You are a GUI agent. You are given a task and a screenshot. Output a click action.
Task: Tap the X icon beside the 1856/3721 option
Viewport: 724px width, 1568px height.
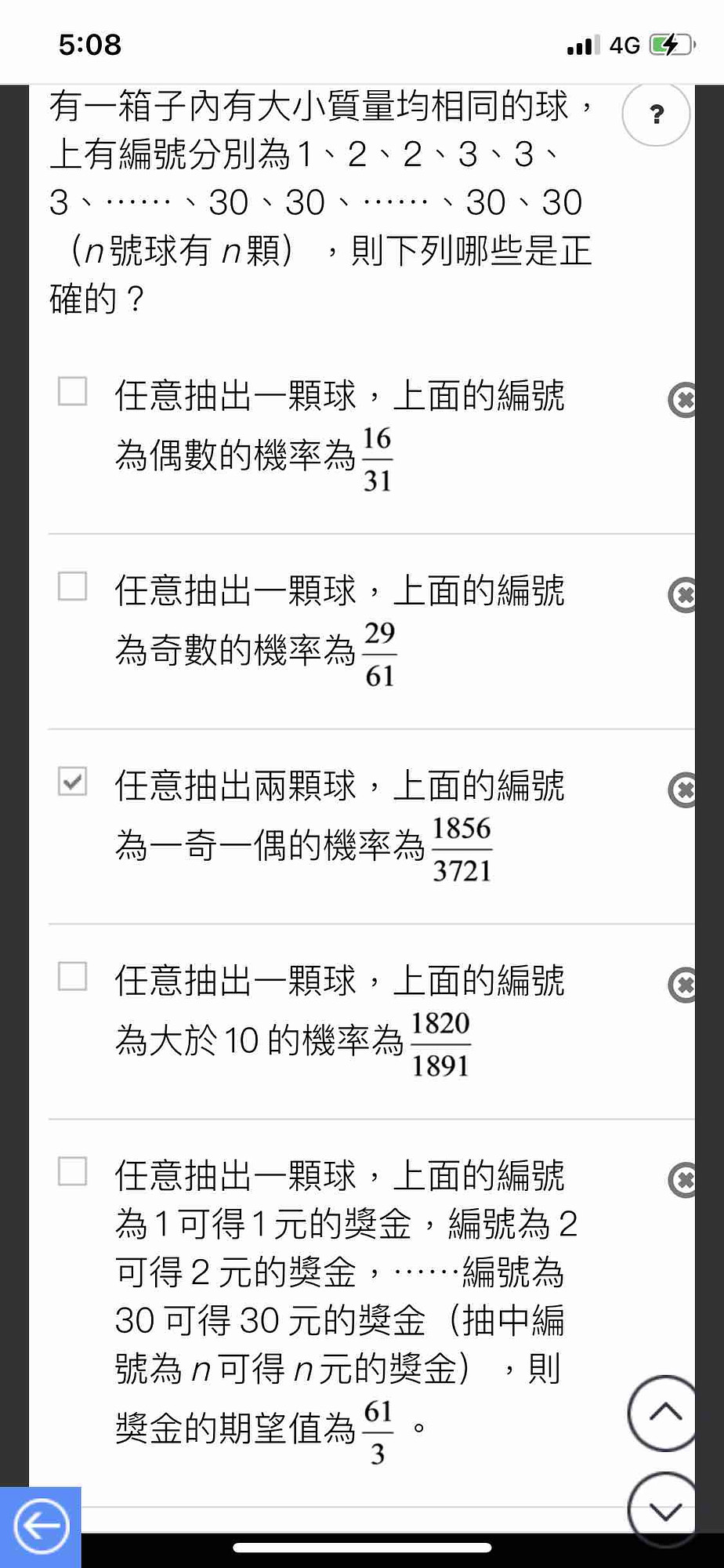[682, 789]
